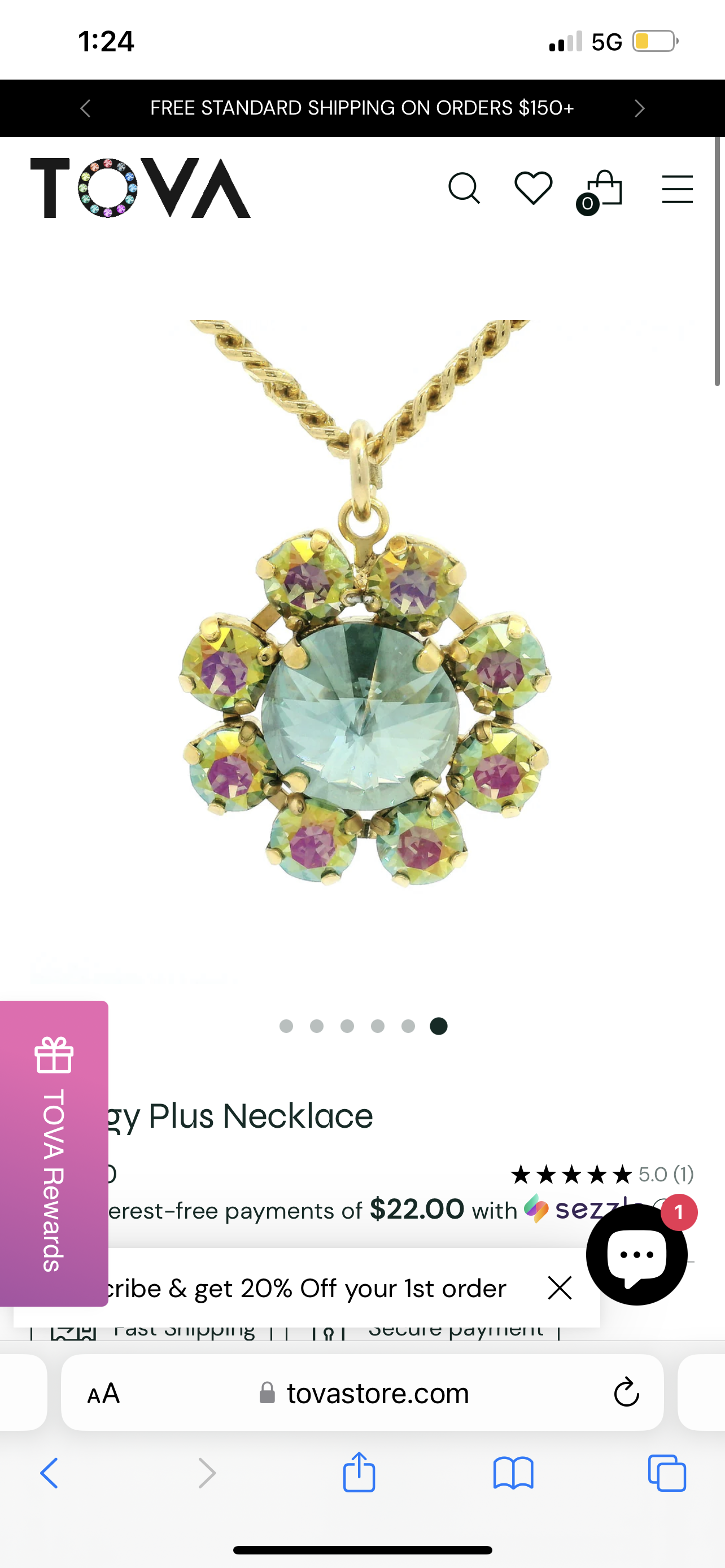This screenshot has height=1568, width=725.
Task: Tap the tovastore.com address bar
Action: [x=377, y=1393]
